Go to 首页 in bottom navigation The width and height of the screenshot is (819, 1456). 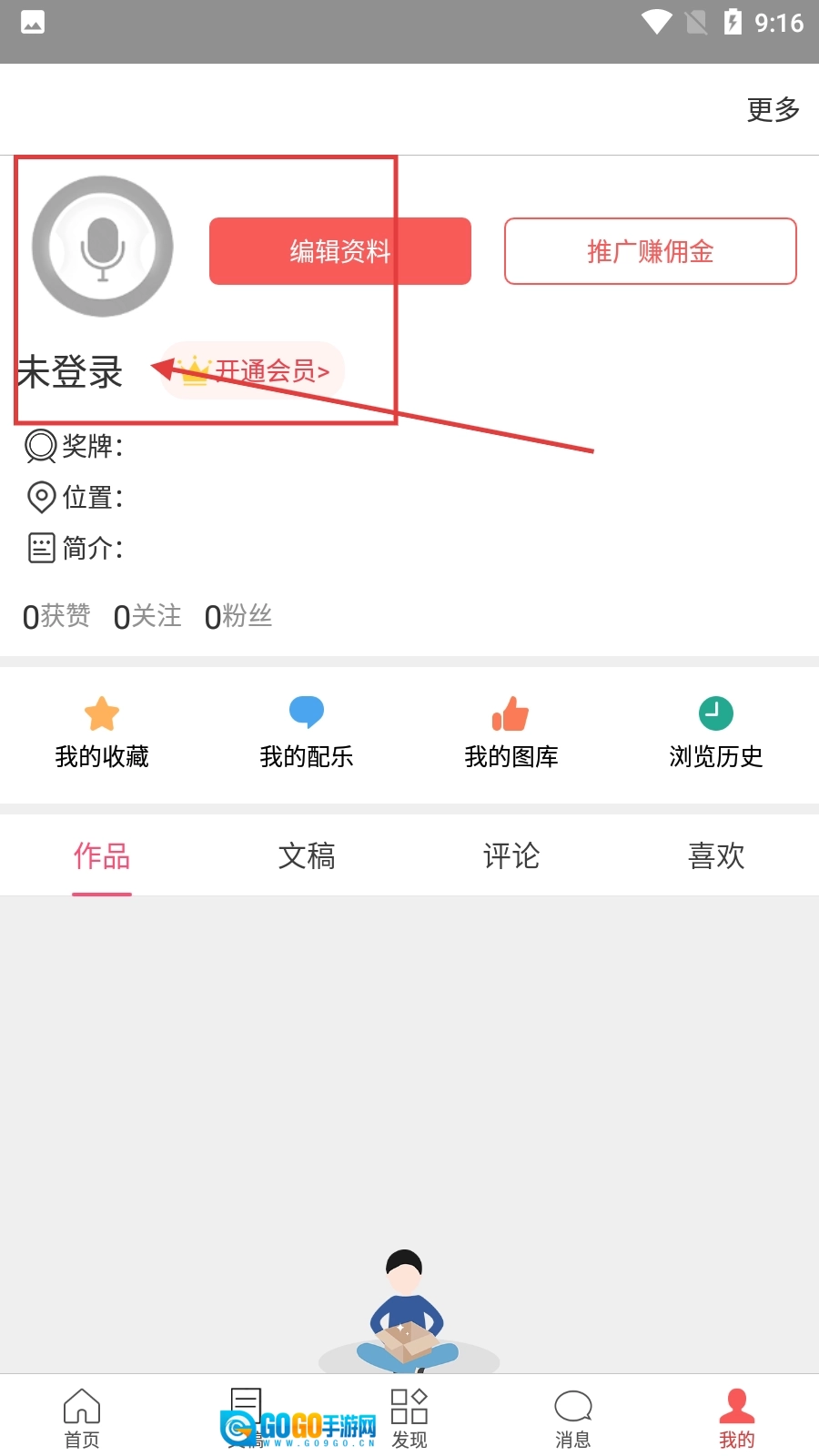tap(82, 1418)
